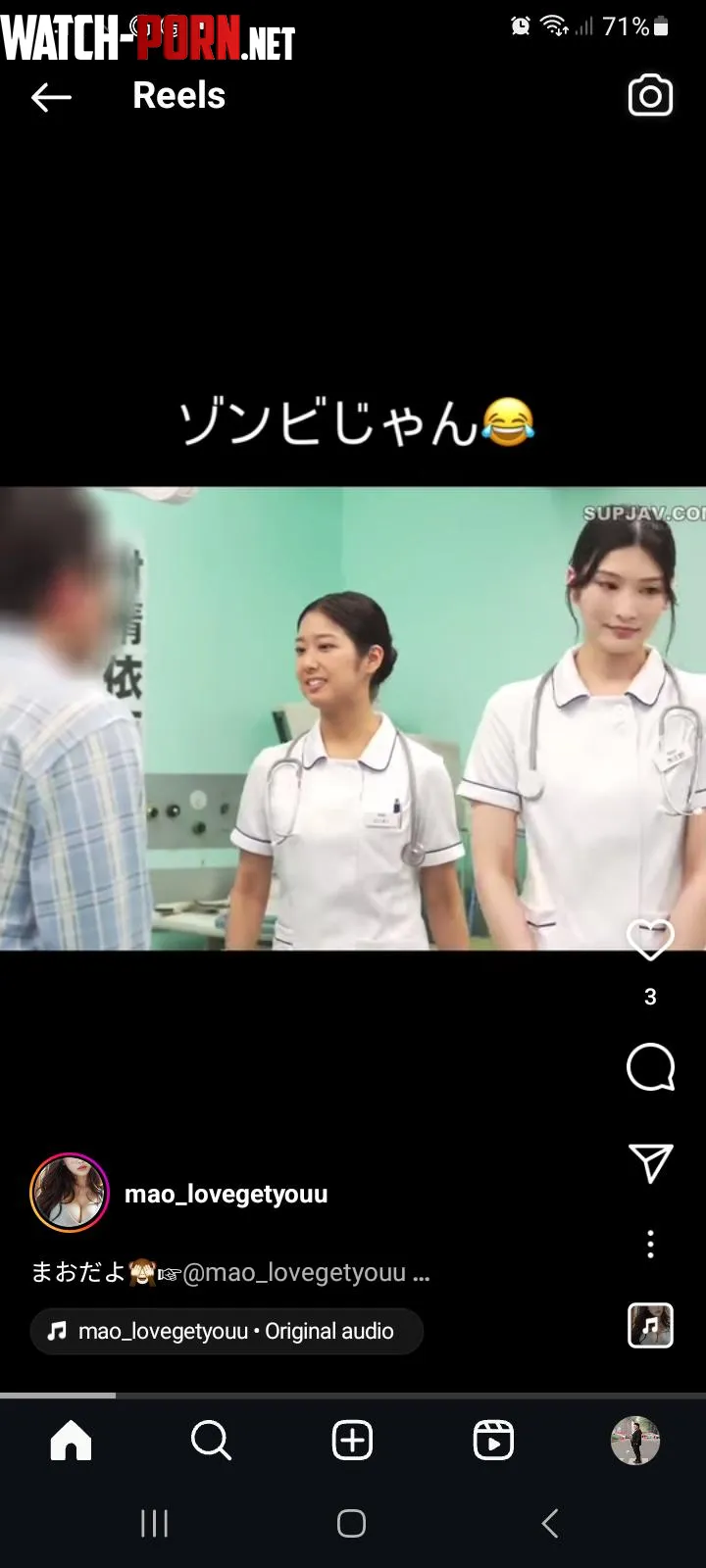Open the Original audio chip
Image resolution: width=706 pixels, height=1568 pixels.
tap(227, 1331)
